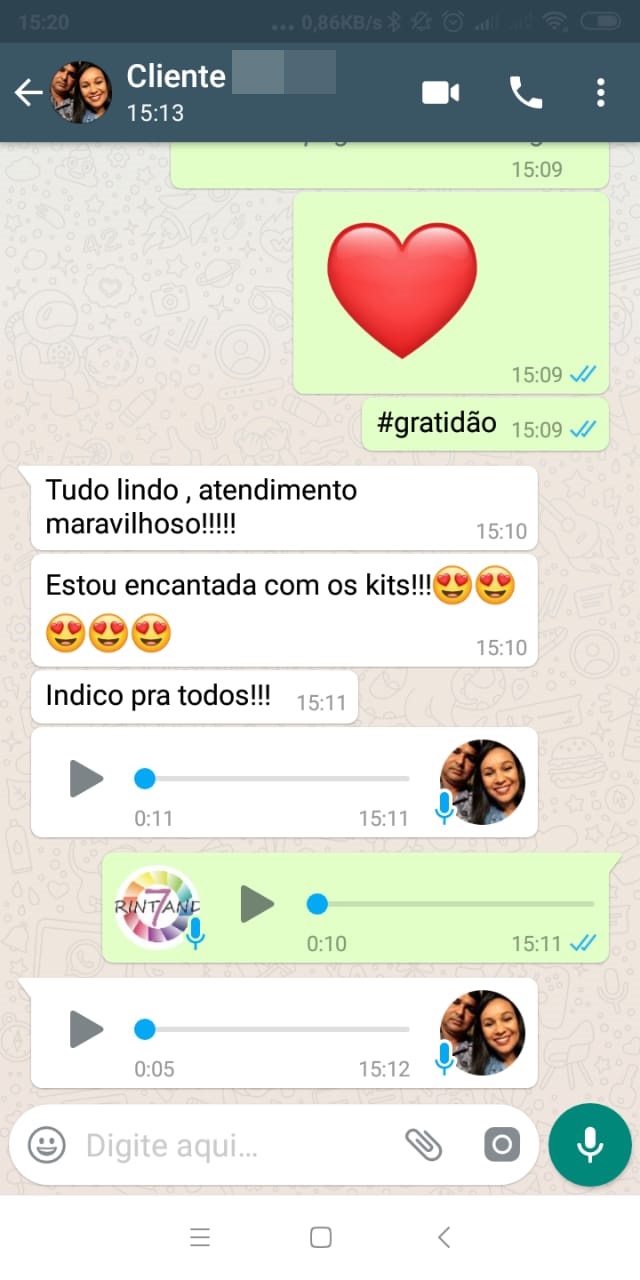Tap the system home button

[321, 1237]
